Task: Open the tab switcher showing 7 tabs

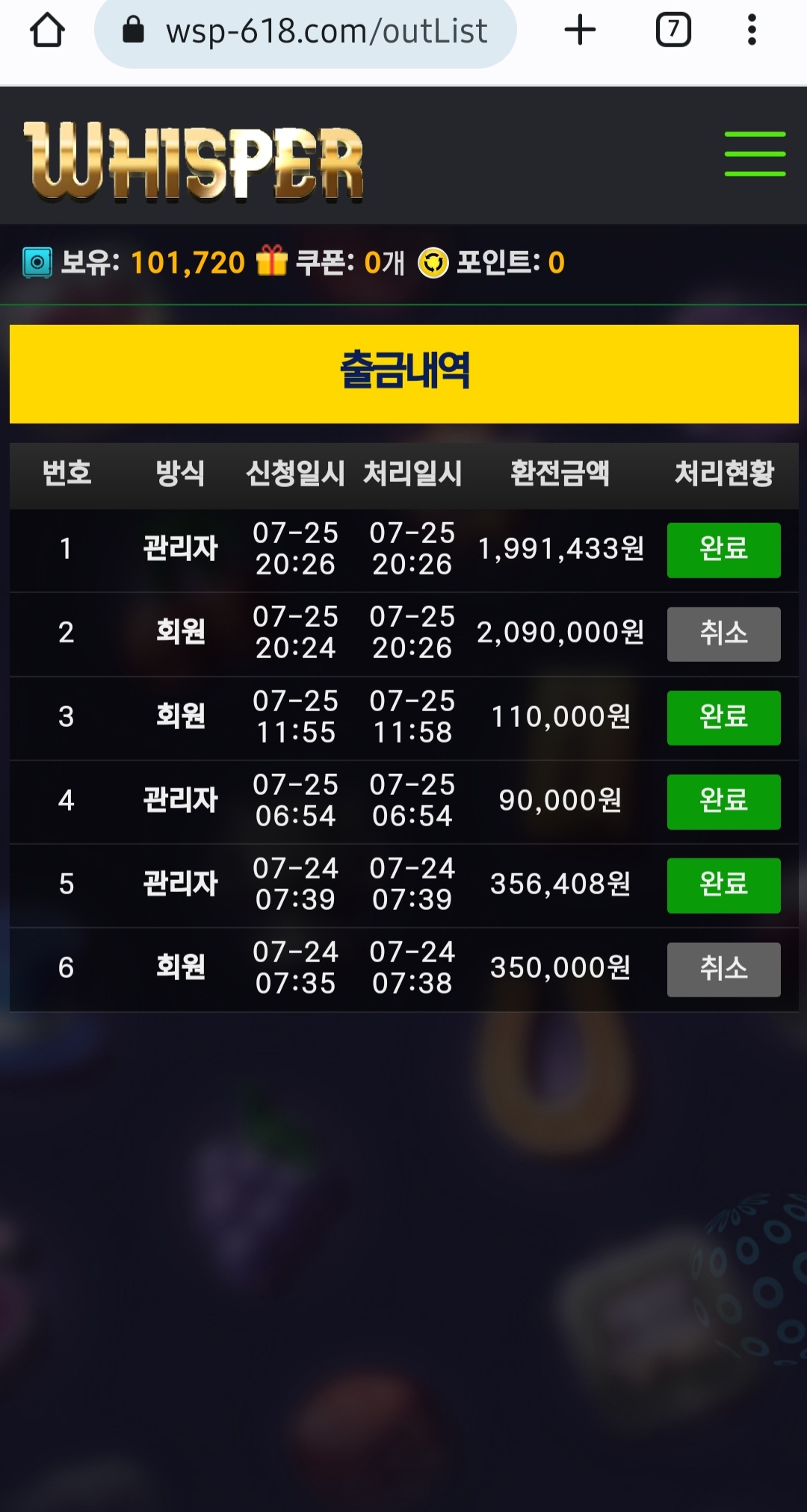Action: point(673,31)
